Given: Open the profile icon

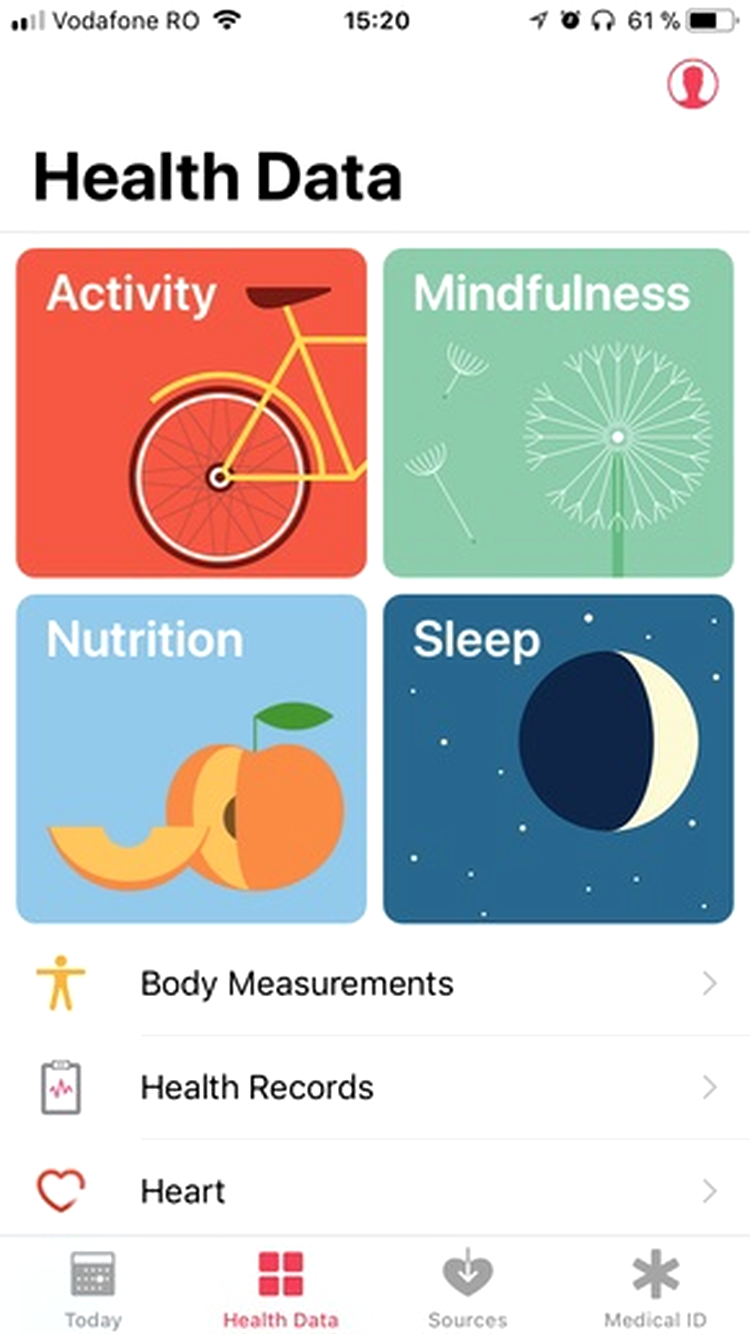Looking at the screenshot, I should pyautogui.click(x=693, y=83).
